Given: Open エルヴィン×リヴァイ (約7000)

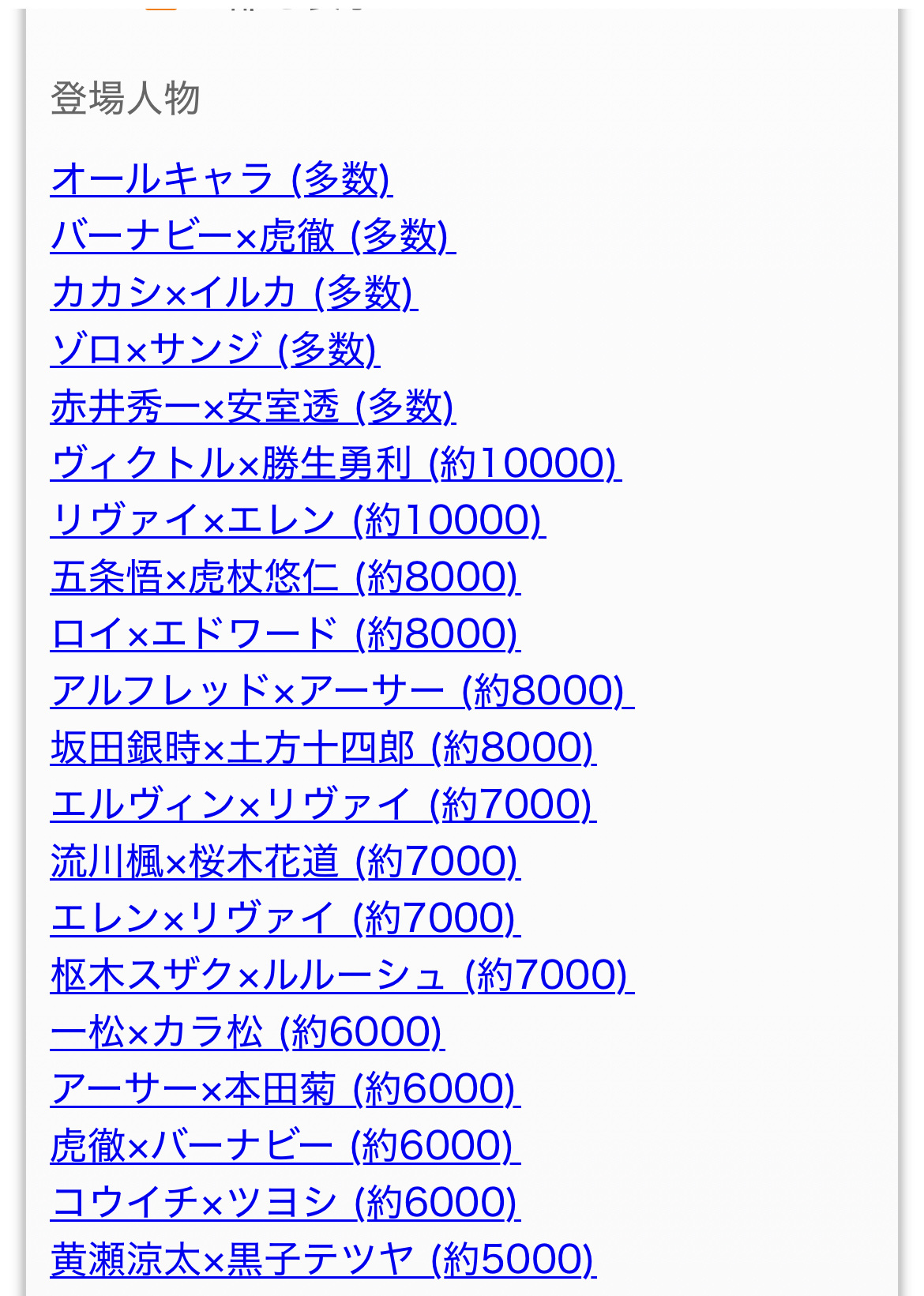Looking at the screenshot, I should tap(323, 804).
